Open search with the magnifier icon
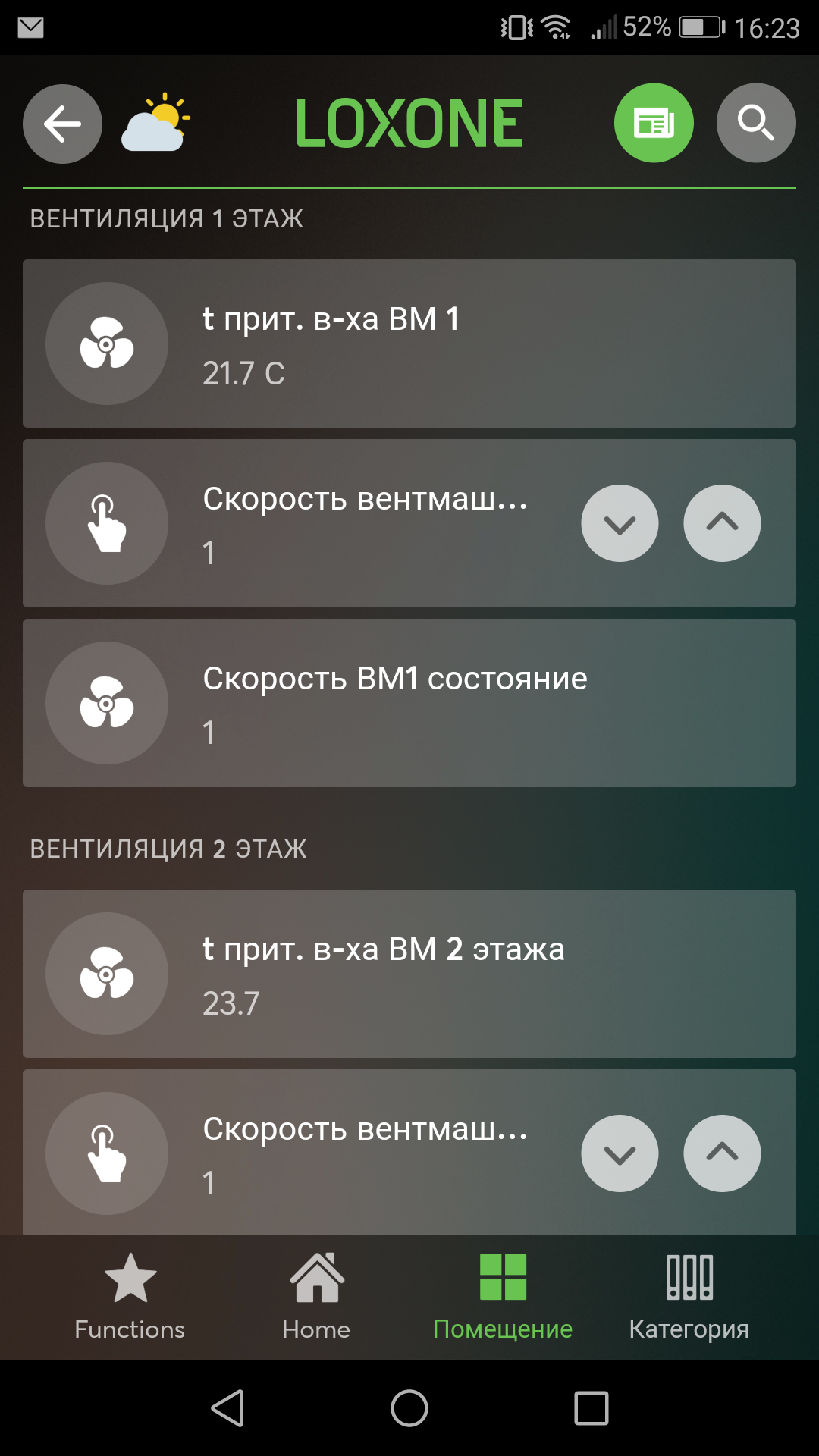Screen dimensions: 819x1456 click(756, 123)
